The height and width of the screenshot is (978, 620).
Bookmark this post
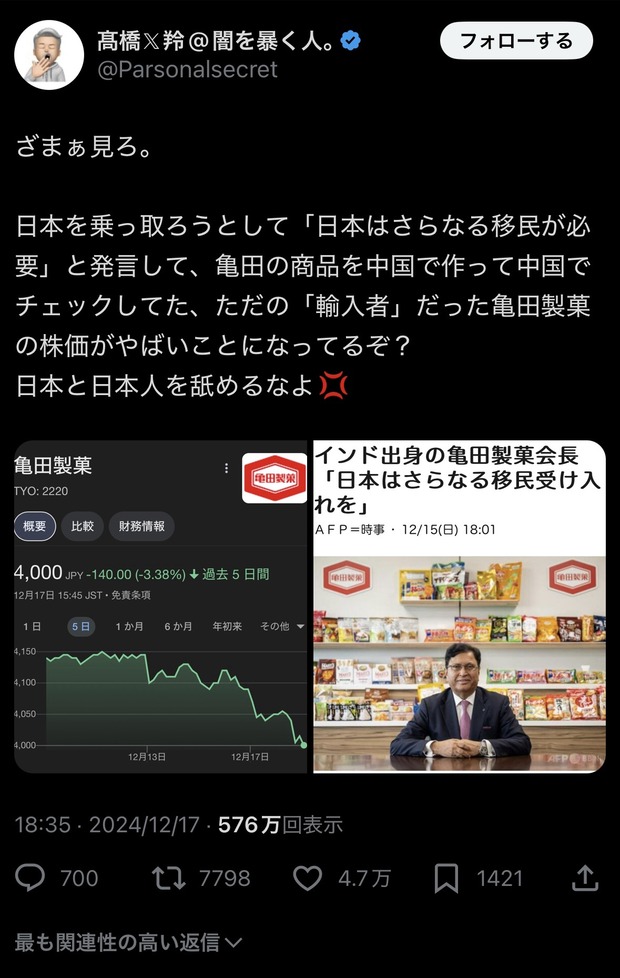click(x=446, y=878)
